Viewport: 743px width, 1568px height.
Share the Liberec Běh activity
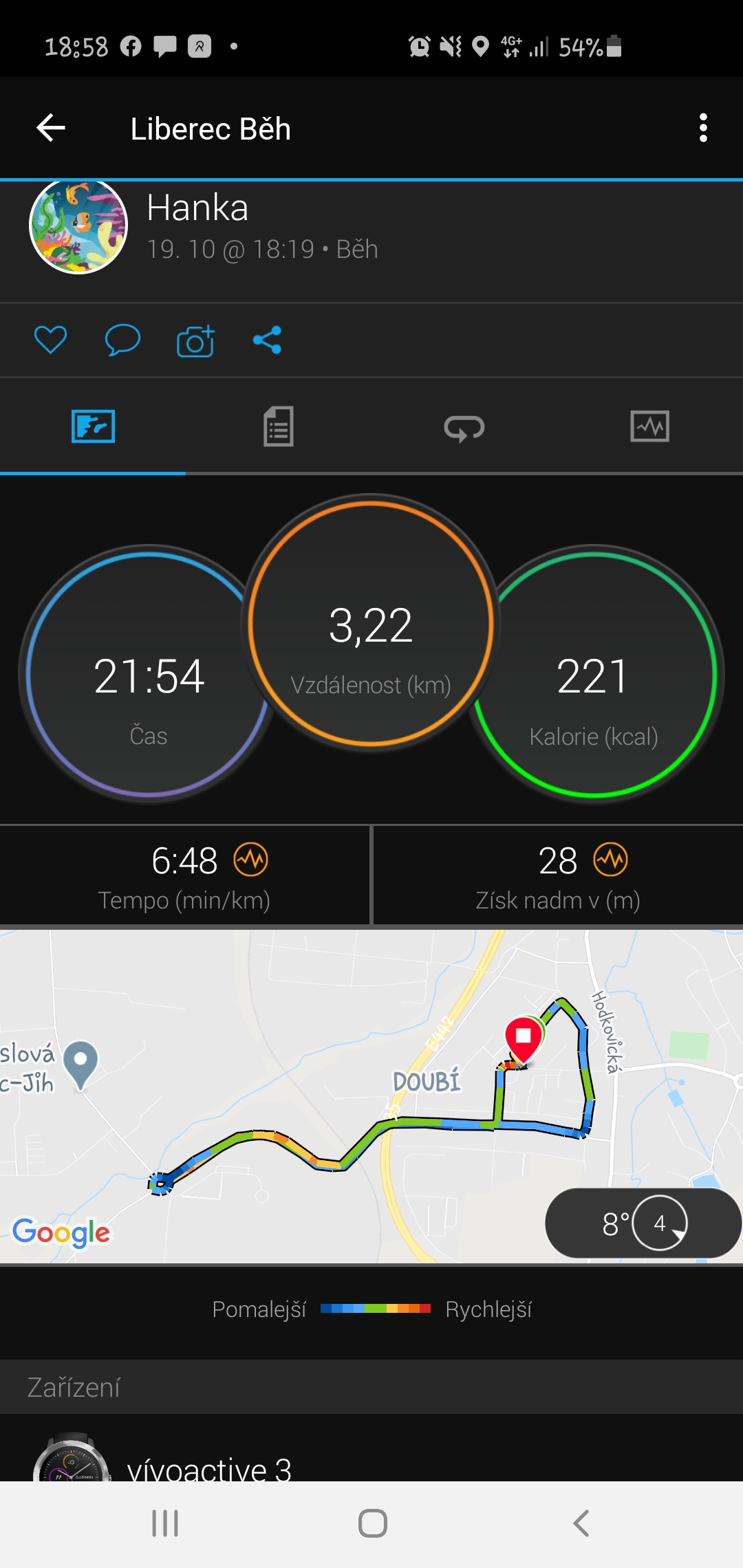268,340
